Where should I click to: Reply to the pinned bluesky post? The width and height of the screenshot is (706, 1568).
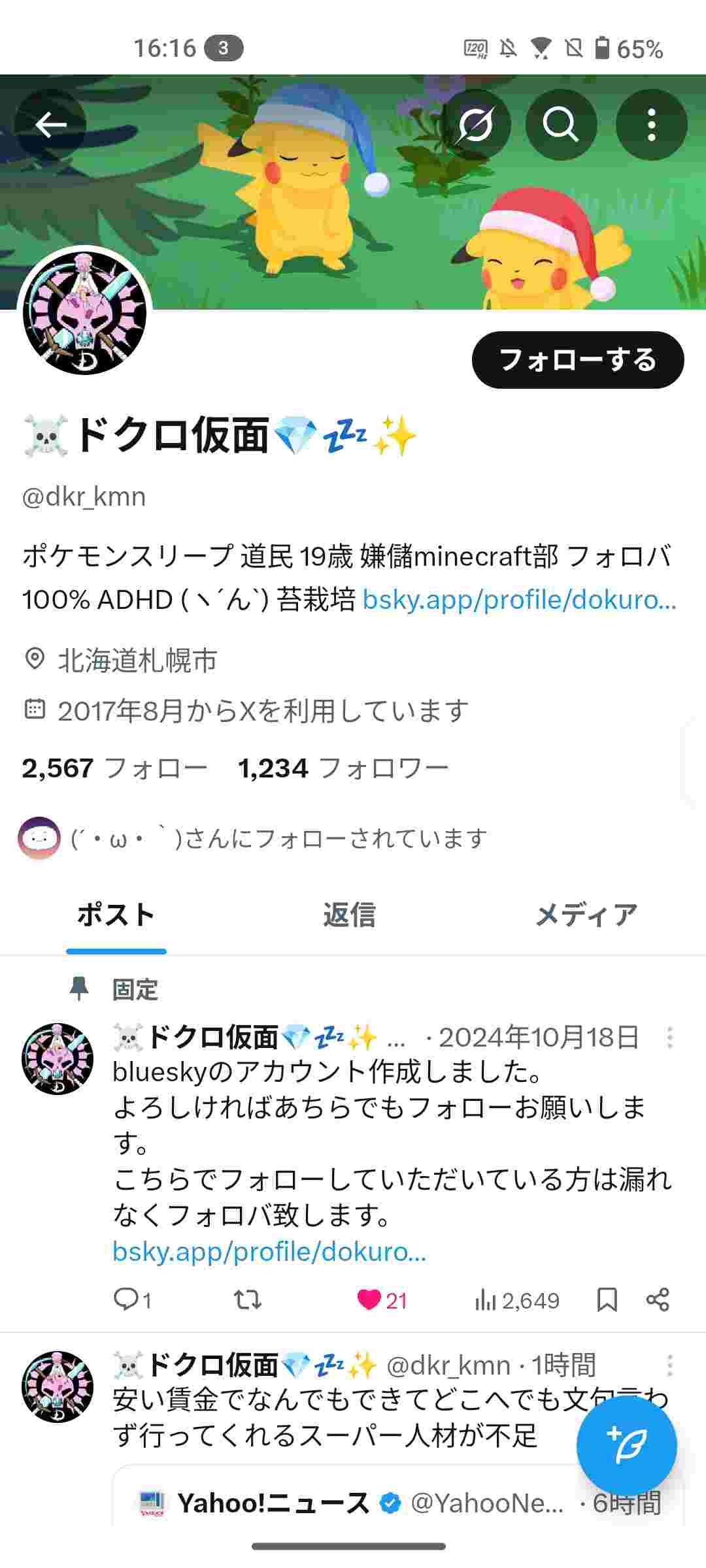[132, 1300]
